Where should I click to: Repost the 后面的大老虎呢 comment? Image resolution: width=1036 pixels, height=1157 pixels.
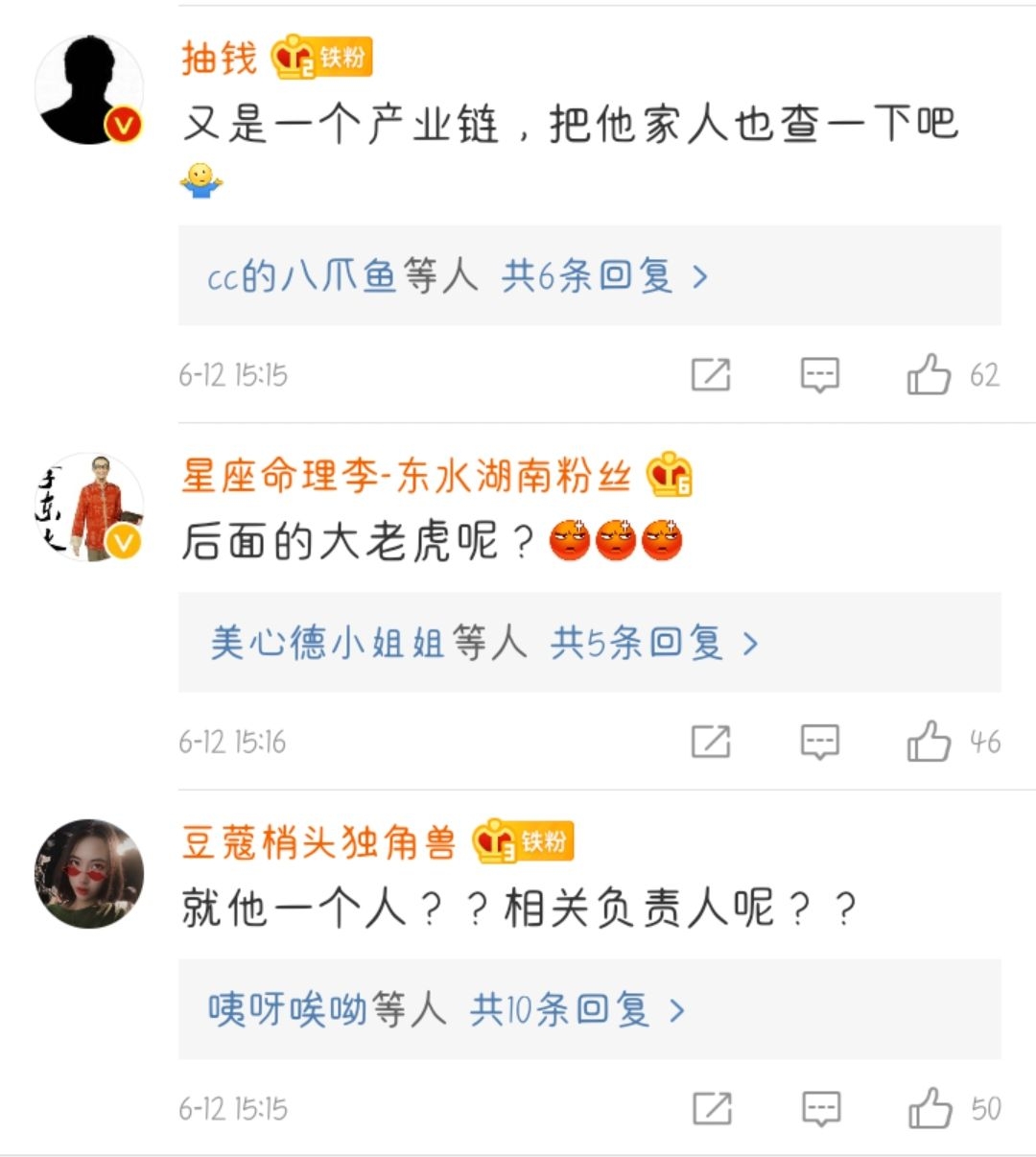[711, 742]
